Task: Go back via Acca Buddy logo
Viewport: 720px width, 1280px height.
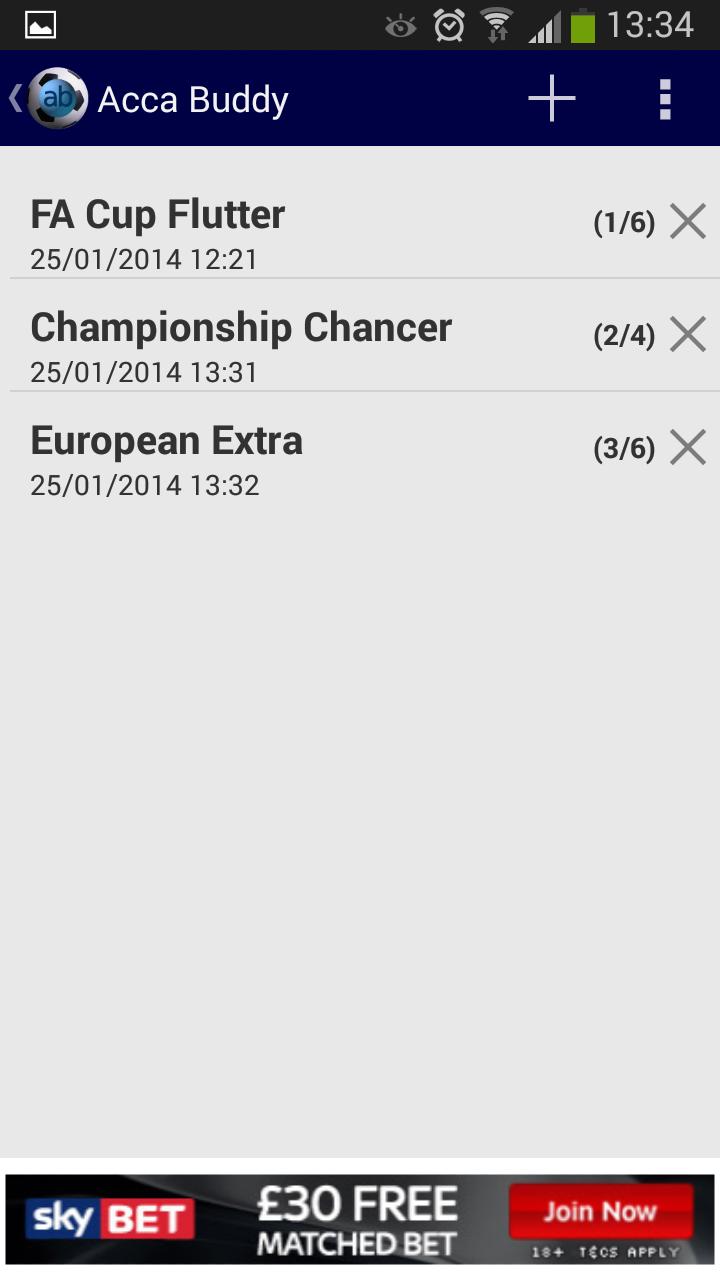Action: 50,99
